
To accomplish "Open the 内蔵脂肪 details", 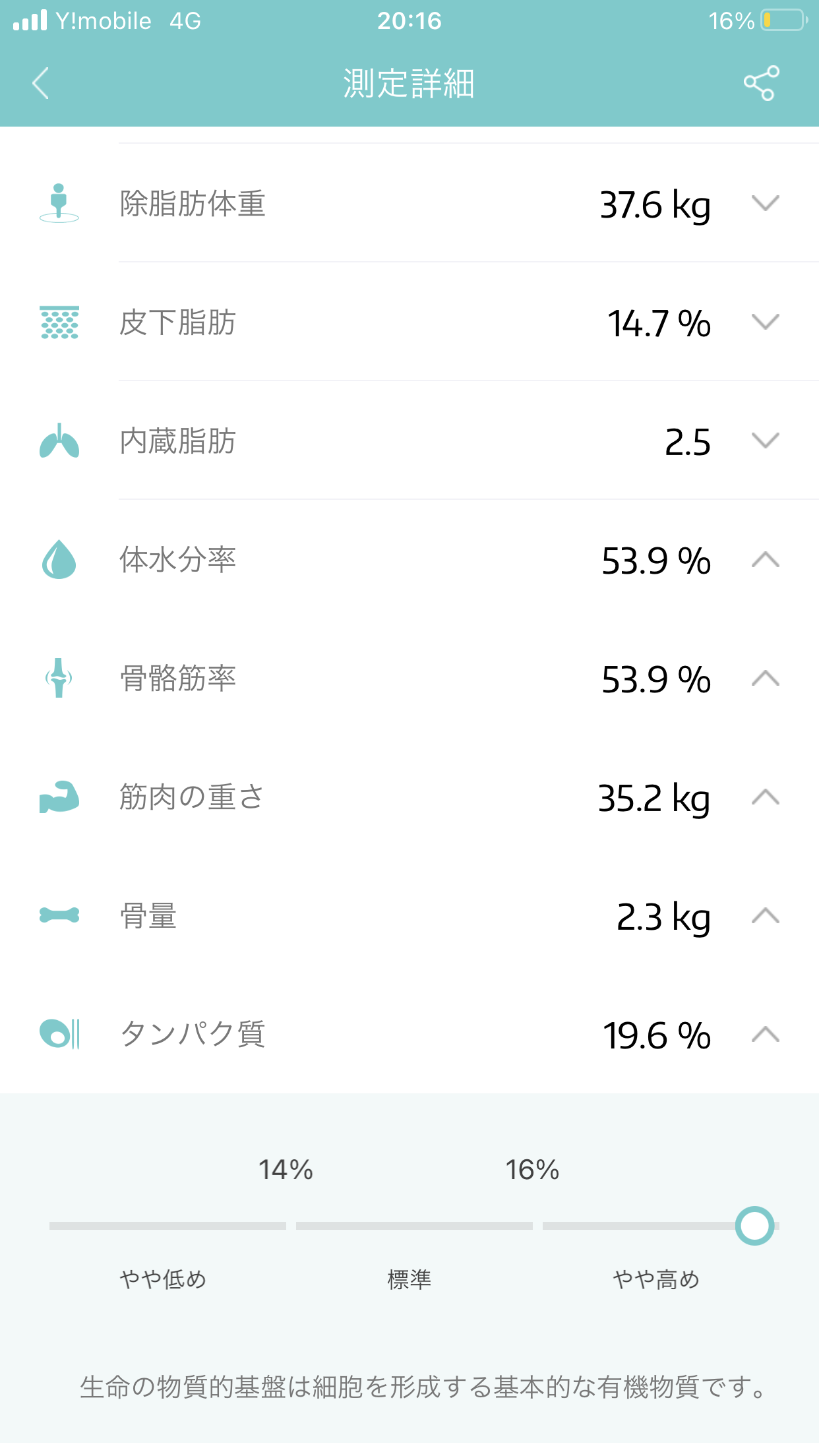I will tap(765, 440).
